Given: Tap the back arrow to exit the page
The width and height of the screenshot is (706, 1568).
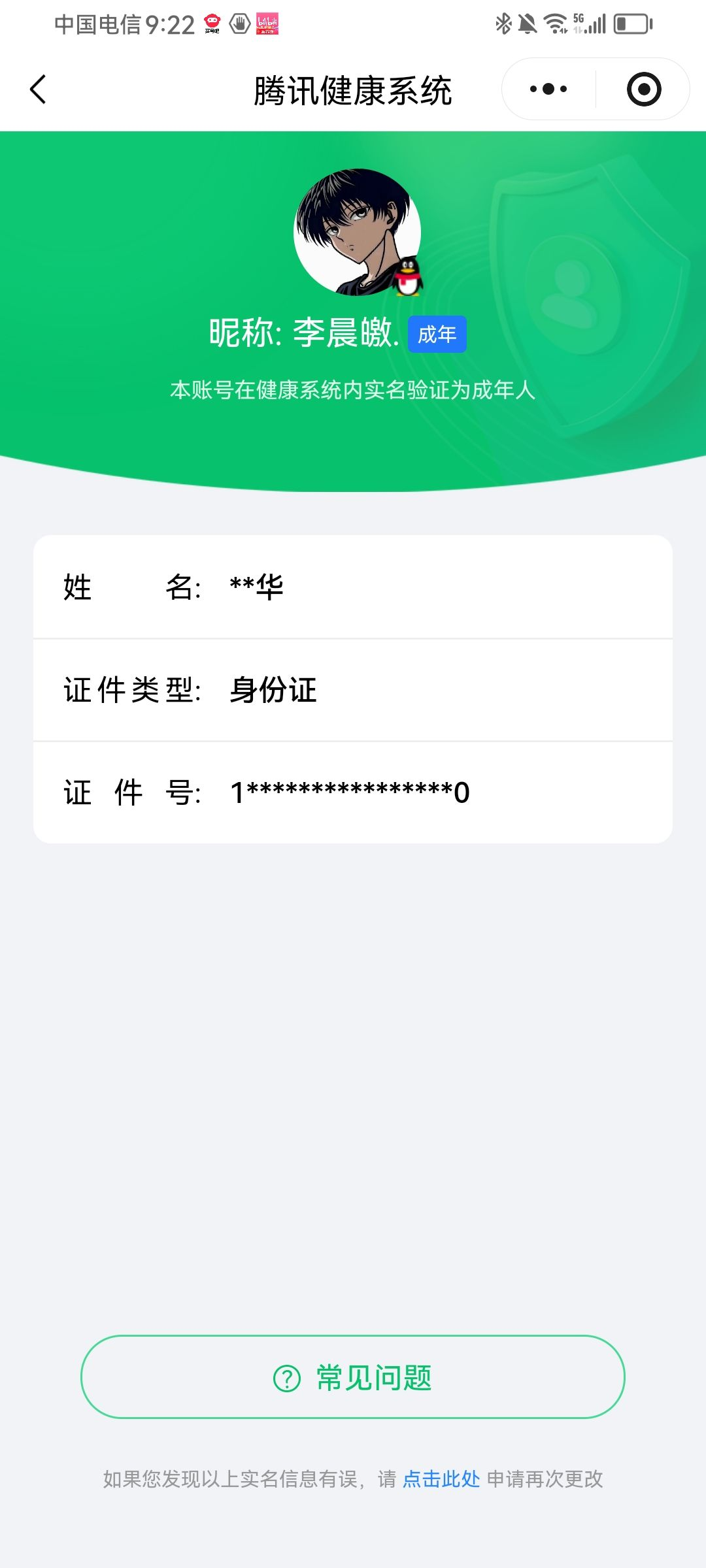Looking at the screenshot, I should coord(39,90).
